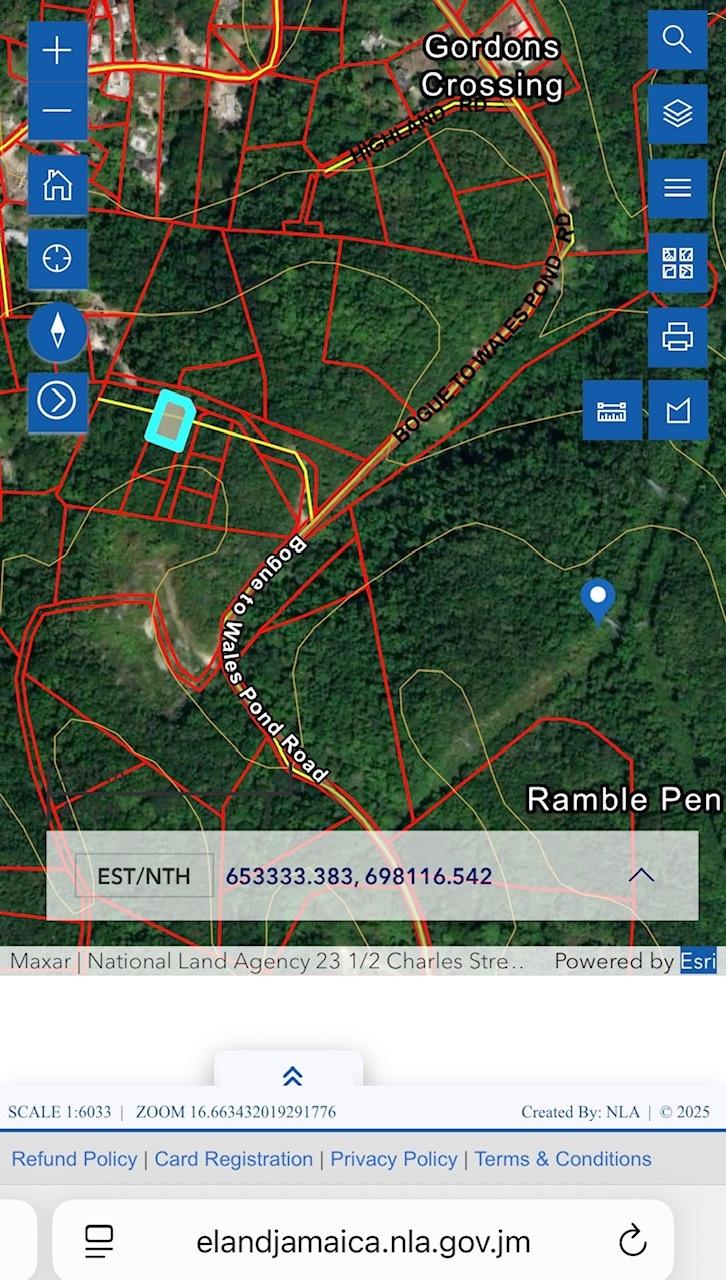The image size is (726, 1280).
Task: Print the current map view
Action: tap(677, 337)
